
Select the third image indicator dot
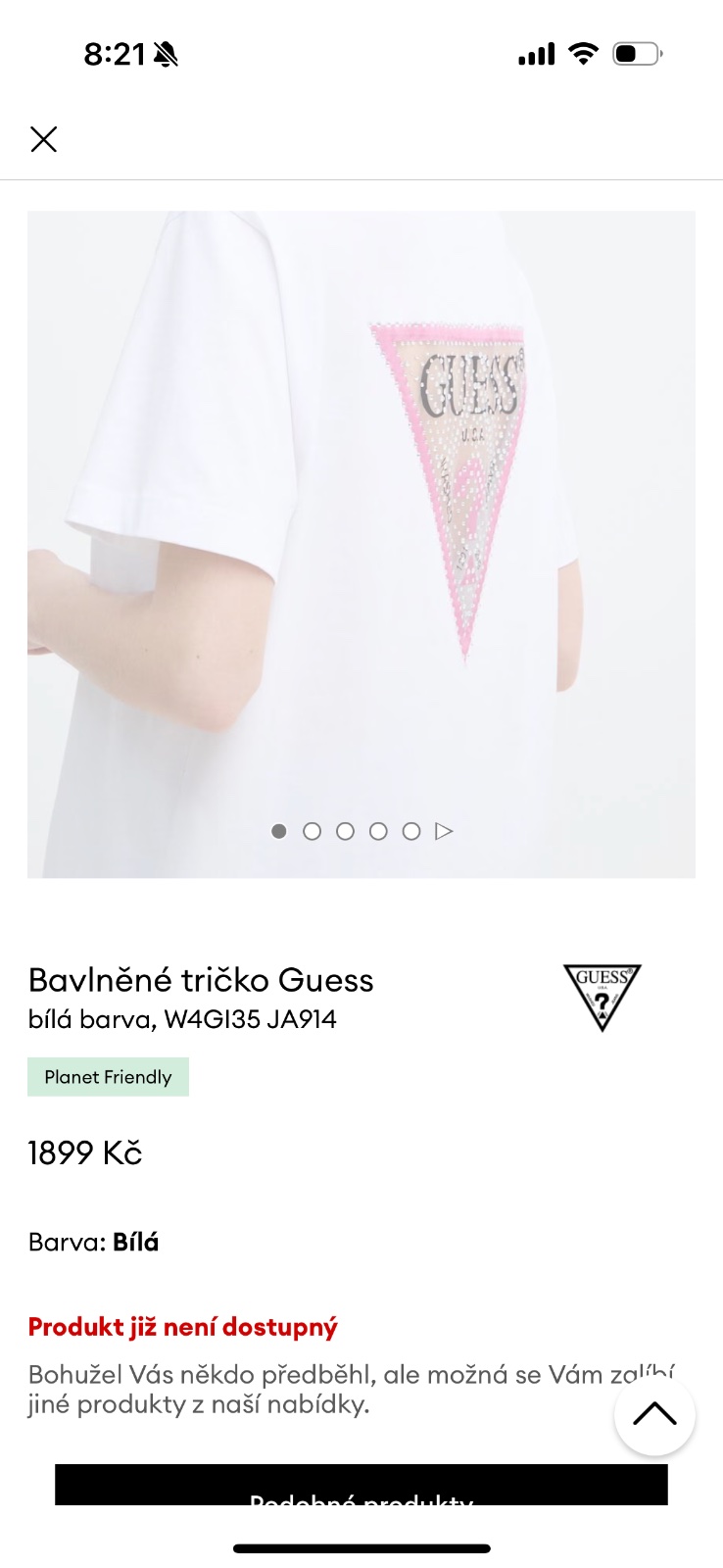pos(345,831)
